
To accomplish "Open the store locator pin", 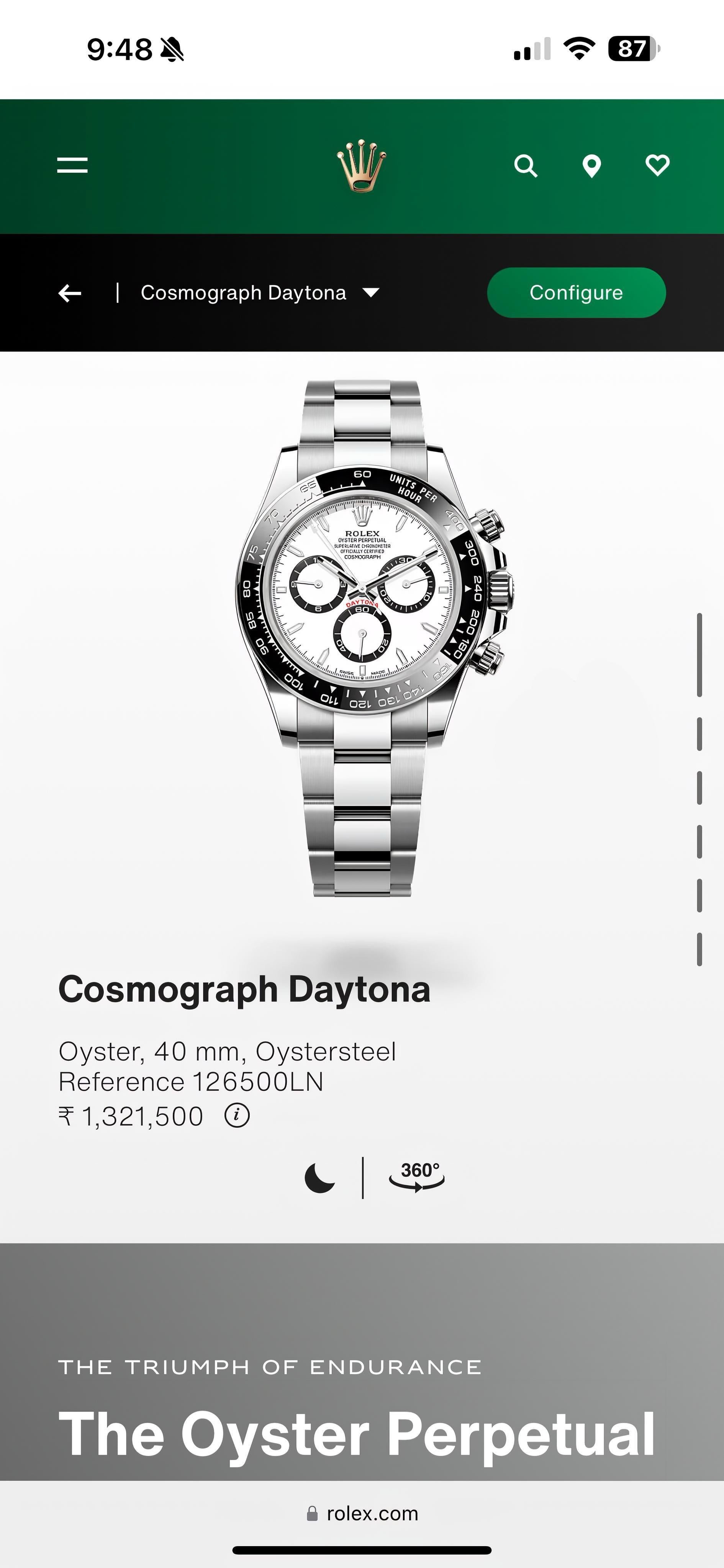I will pos(591,166).
